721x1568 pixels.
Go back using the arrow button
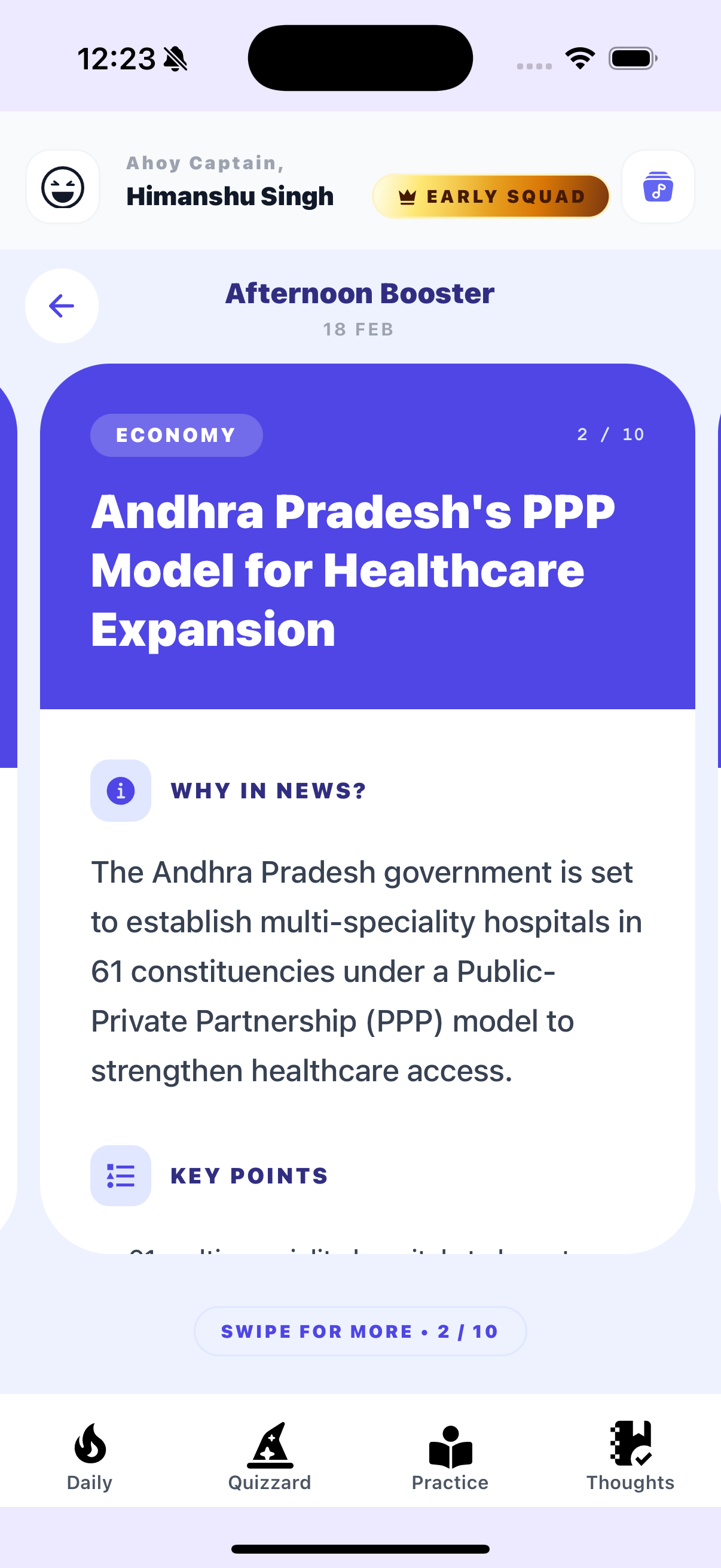(x=62, y=306)
